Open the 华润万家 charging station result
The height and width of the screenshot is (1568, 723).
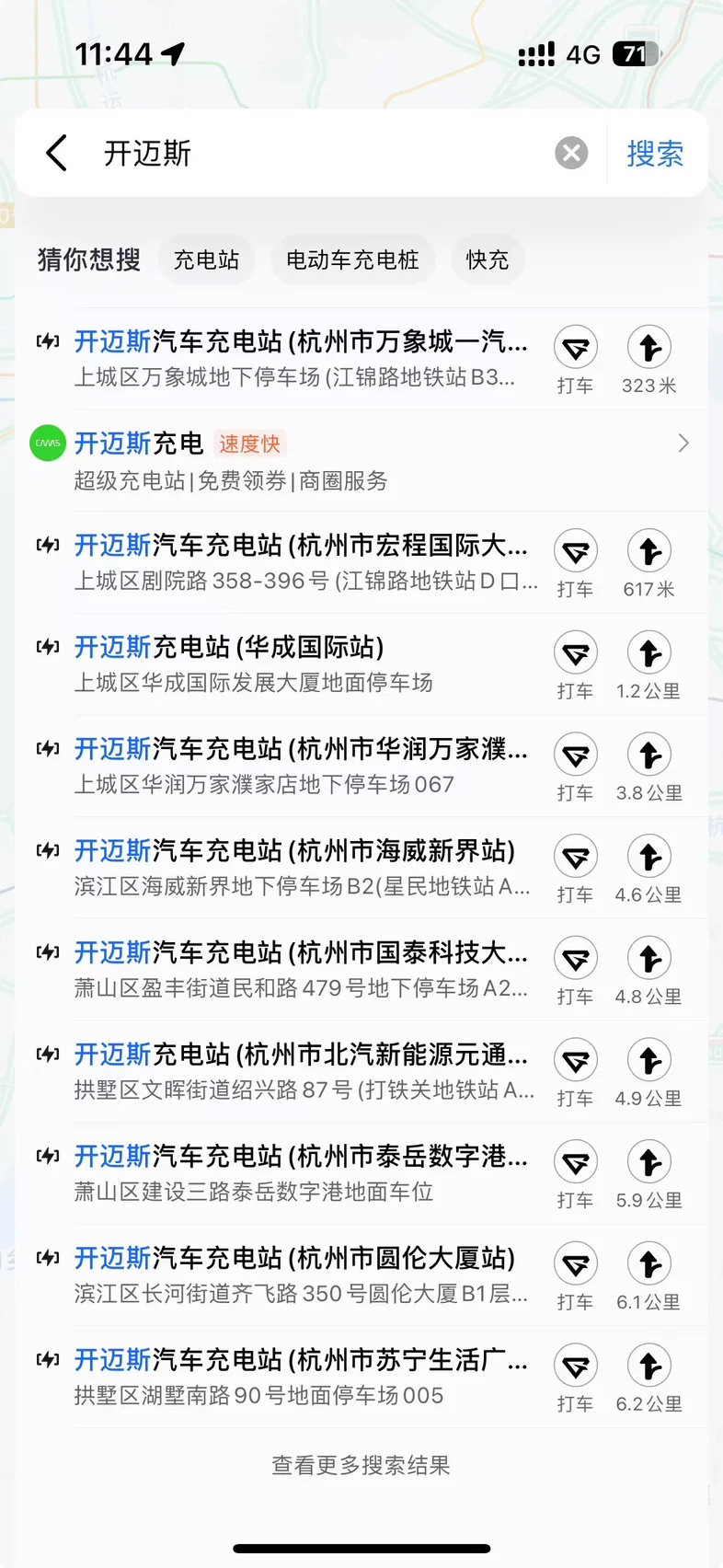(x=294, y=766)
